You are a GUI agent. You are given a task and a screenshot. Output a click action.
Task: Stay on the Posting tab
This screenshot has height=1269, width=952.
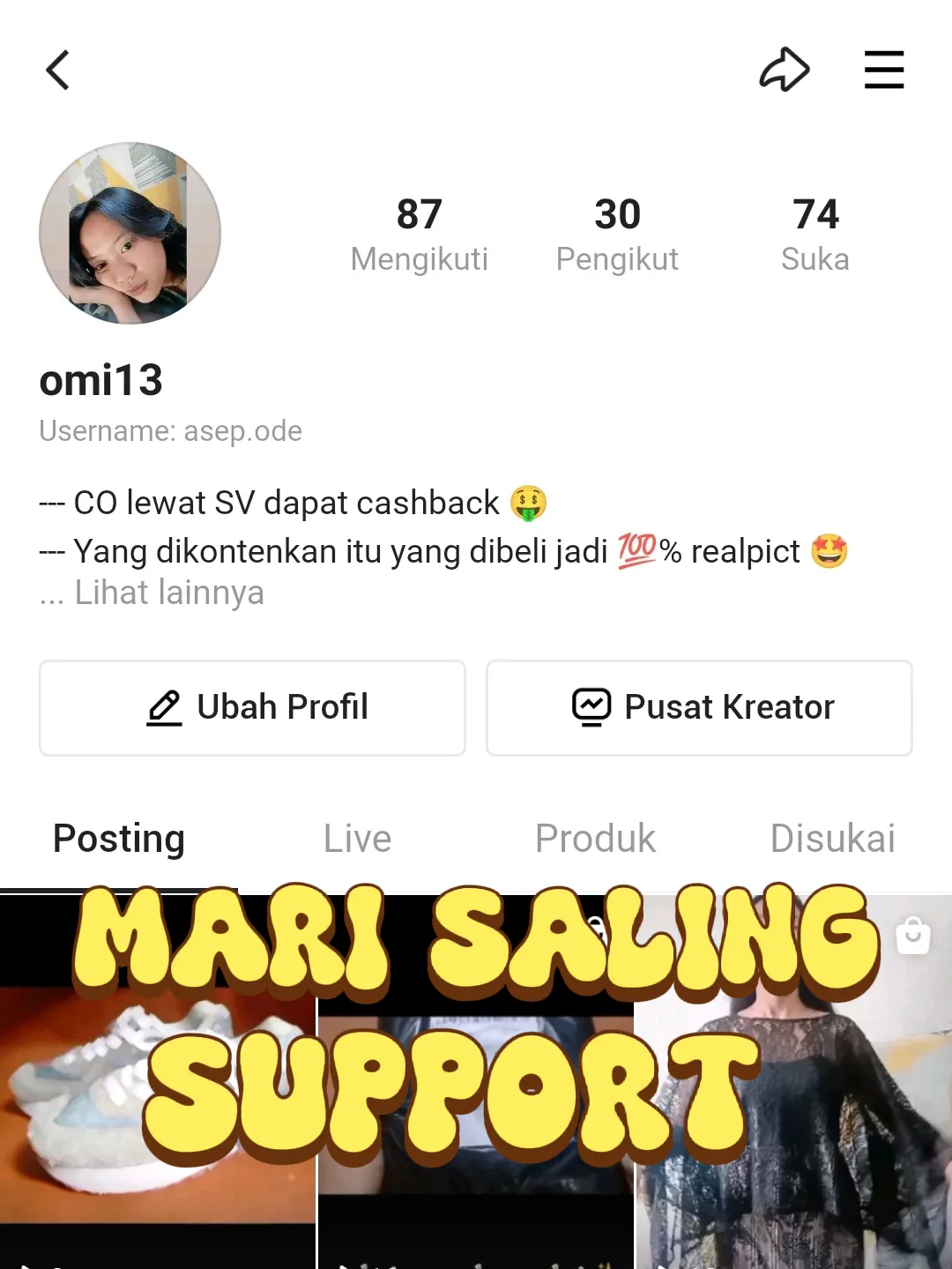coord(118,838)
